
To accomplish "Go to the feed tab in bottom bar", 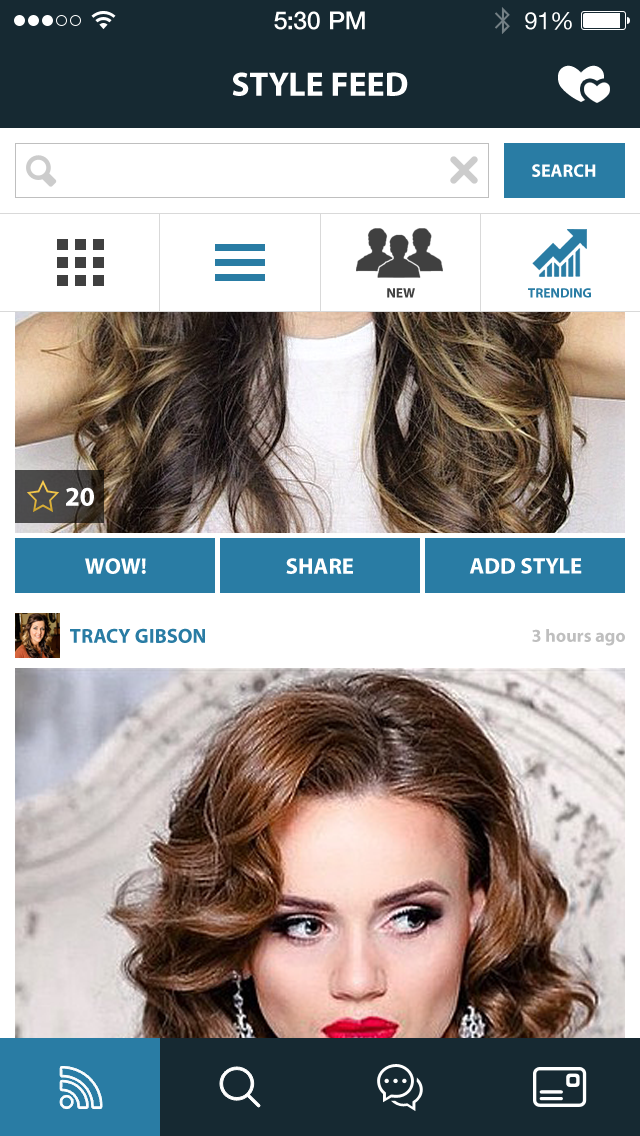I will [x=80, y=1087].
